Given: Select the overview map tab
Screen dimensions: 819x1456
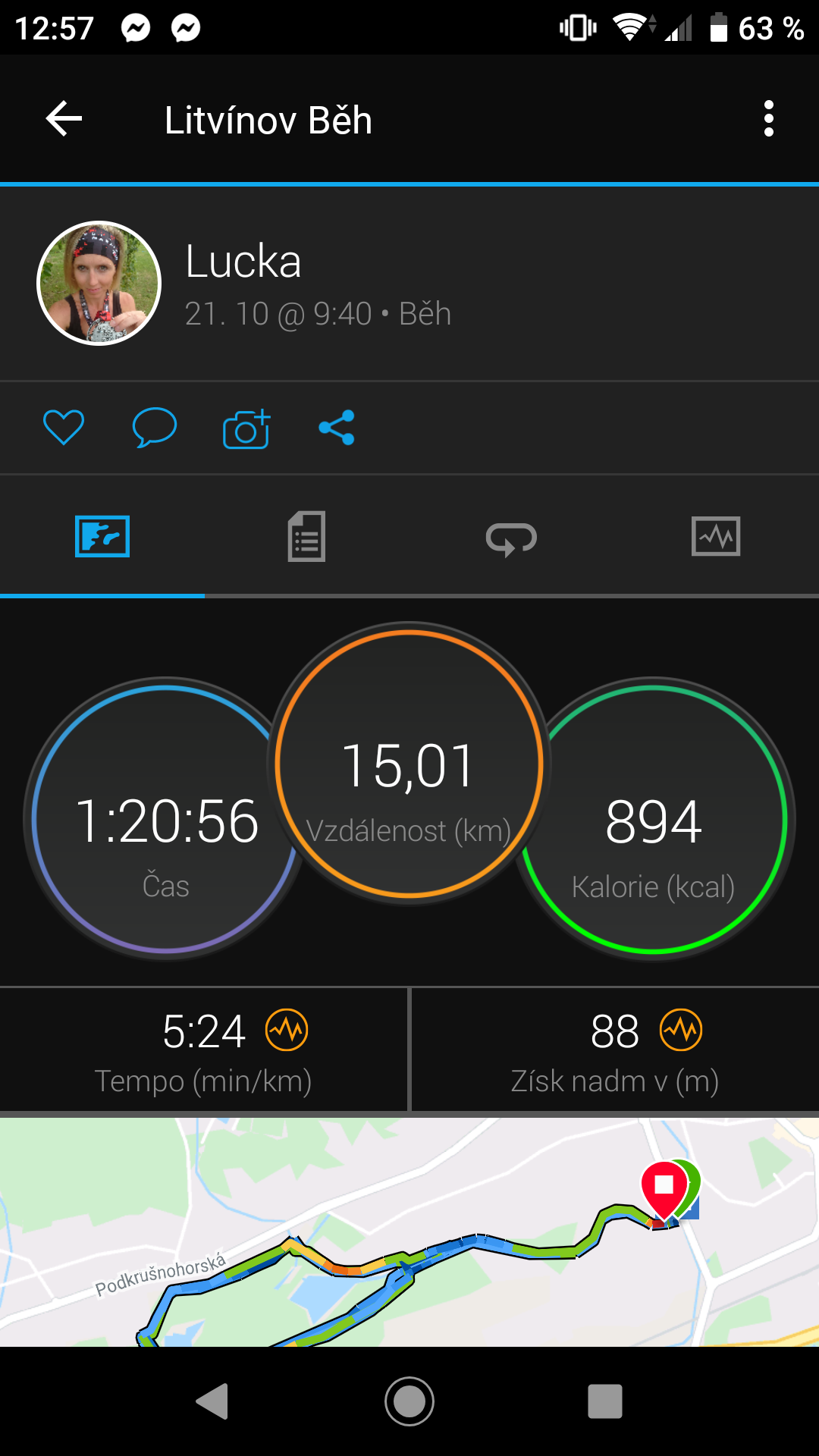Looking at the screenshot, I should click(x=102, y=537).
